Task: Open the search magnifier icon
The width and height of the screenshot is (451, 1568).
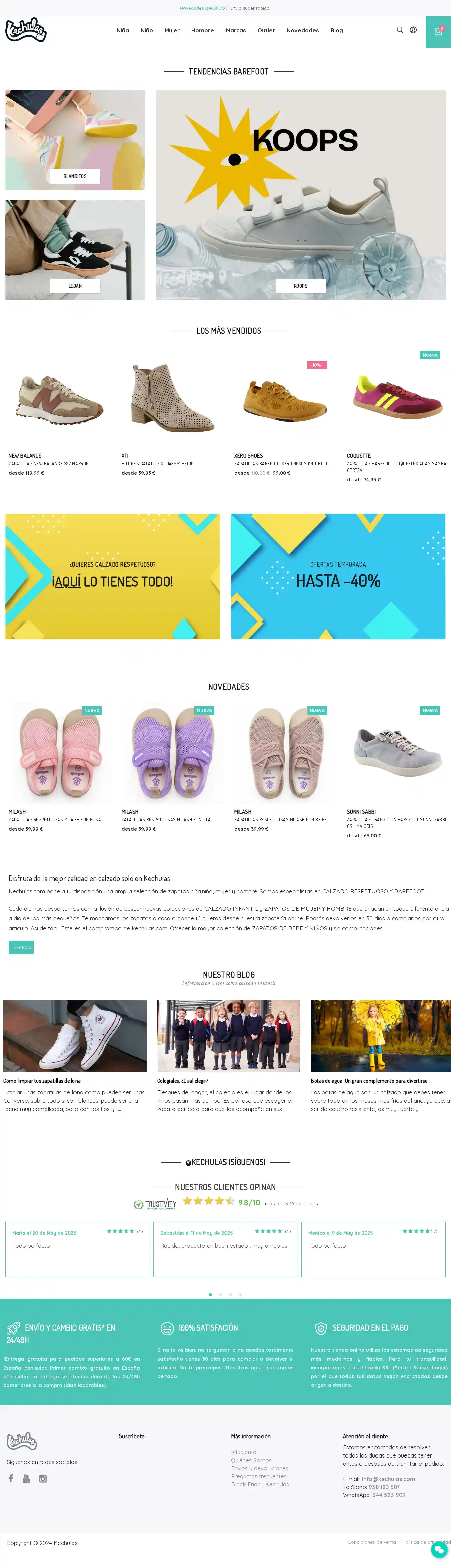Action: coord(400,30)
